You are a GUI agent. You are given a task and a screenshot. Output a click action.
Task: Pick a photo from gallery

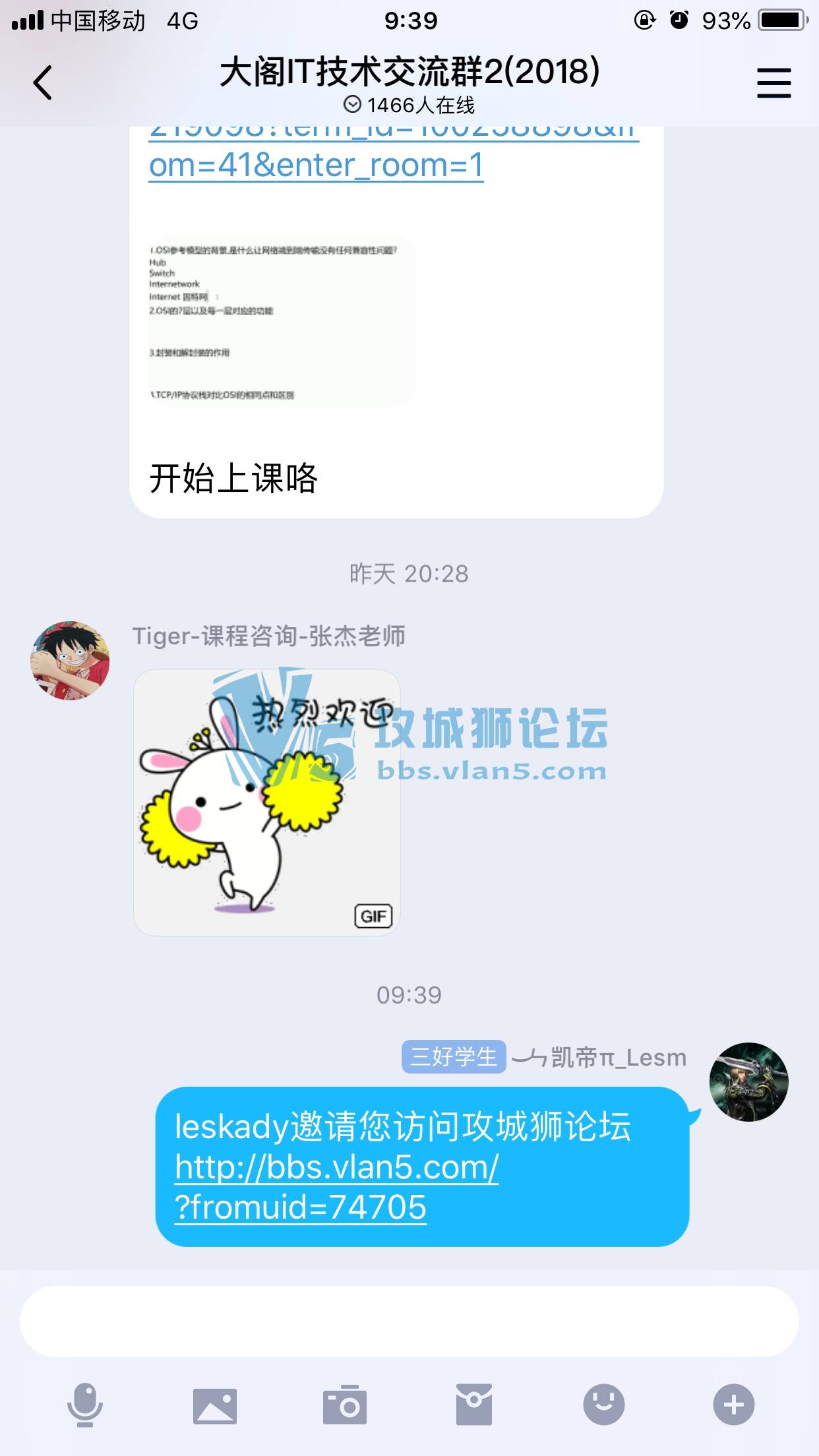214,1405
